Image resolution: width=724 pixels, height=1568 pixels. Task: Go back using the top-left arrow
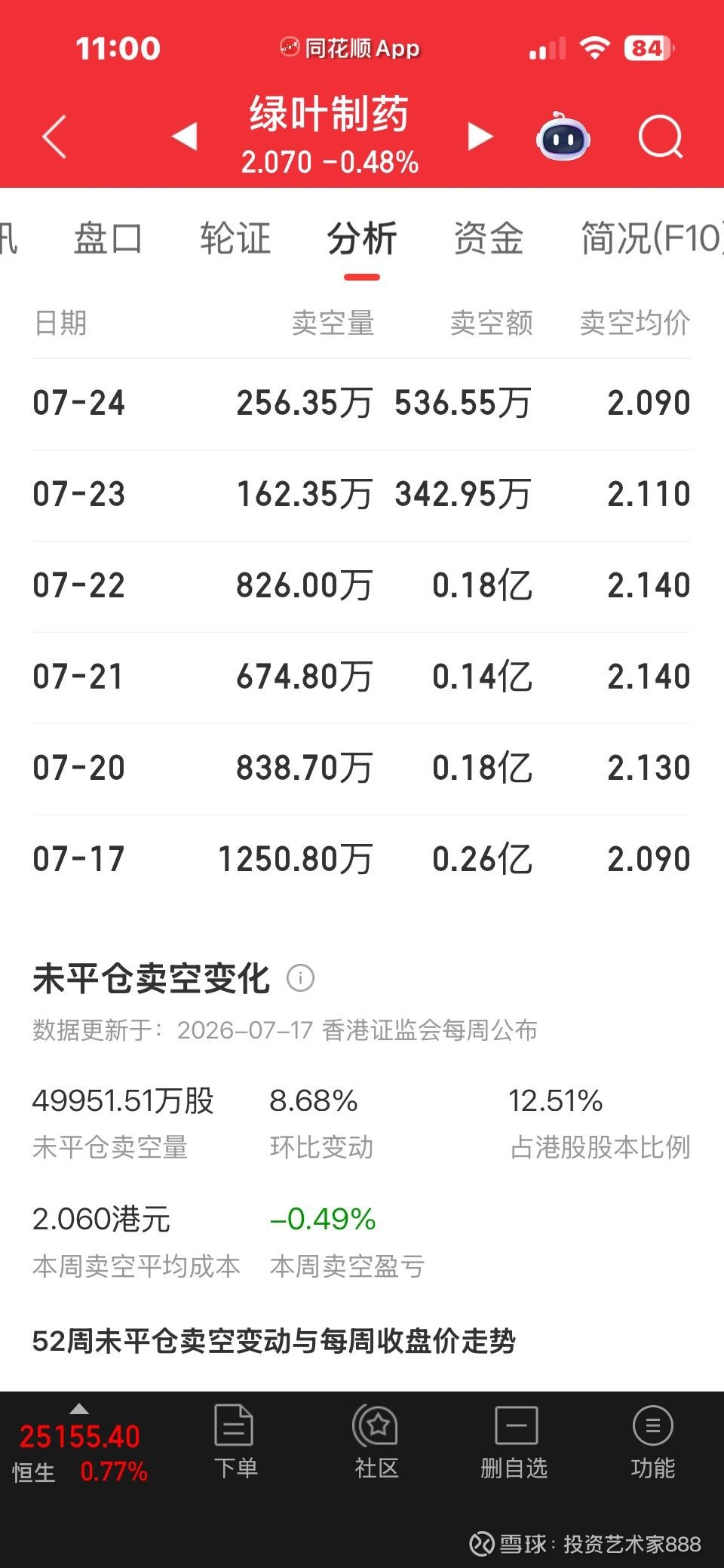[x=54, y=137]
